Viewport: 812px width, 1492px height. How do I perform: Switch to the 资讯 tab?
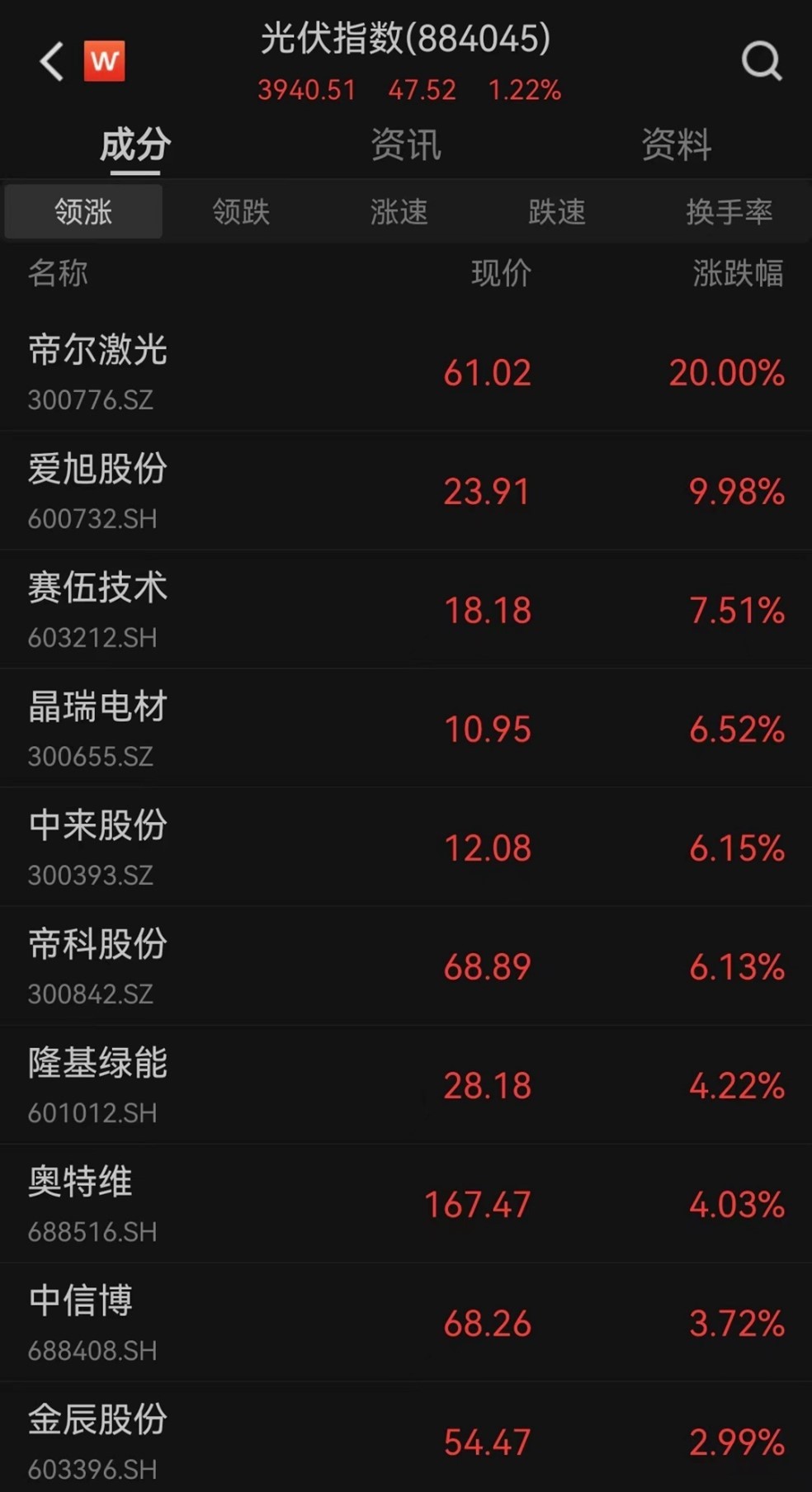click(405, 145)
